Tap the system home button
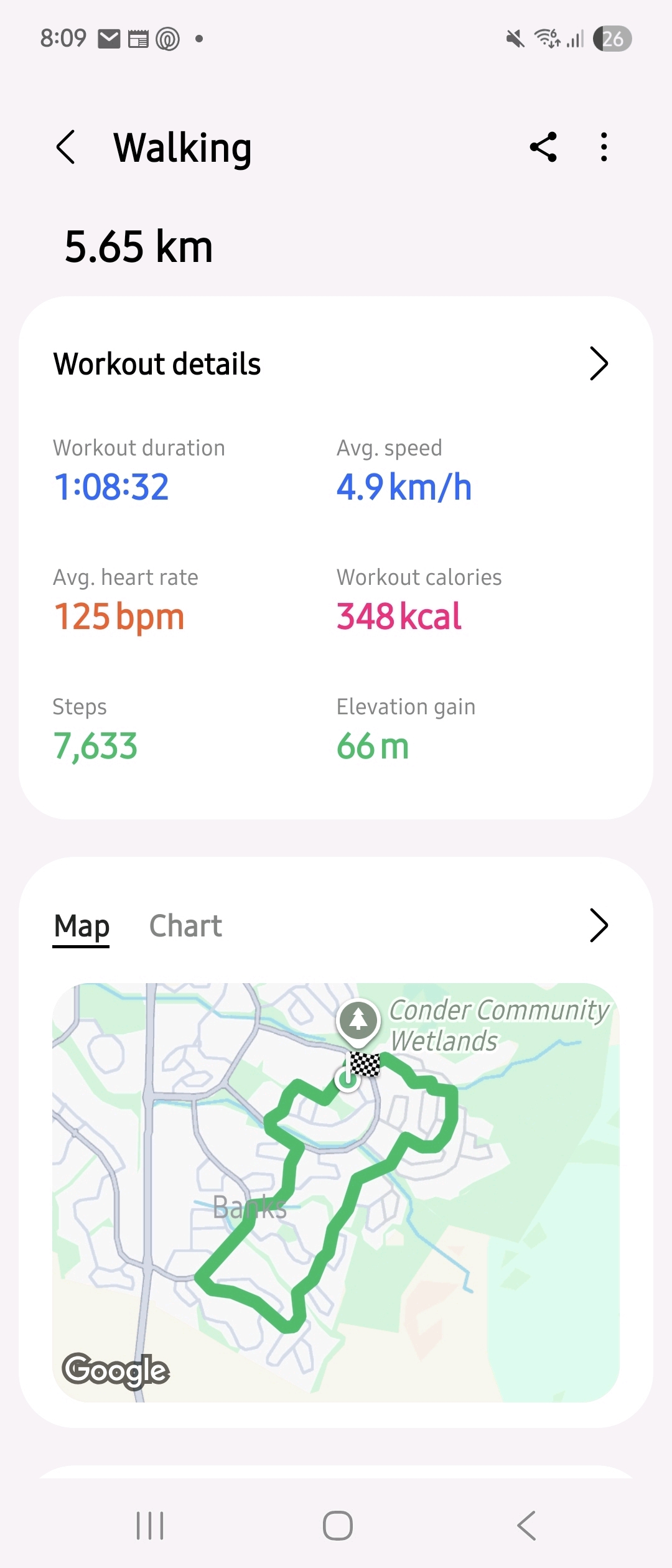Viewport: 672px width, 1568px height. [337, 1525]
